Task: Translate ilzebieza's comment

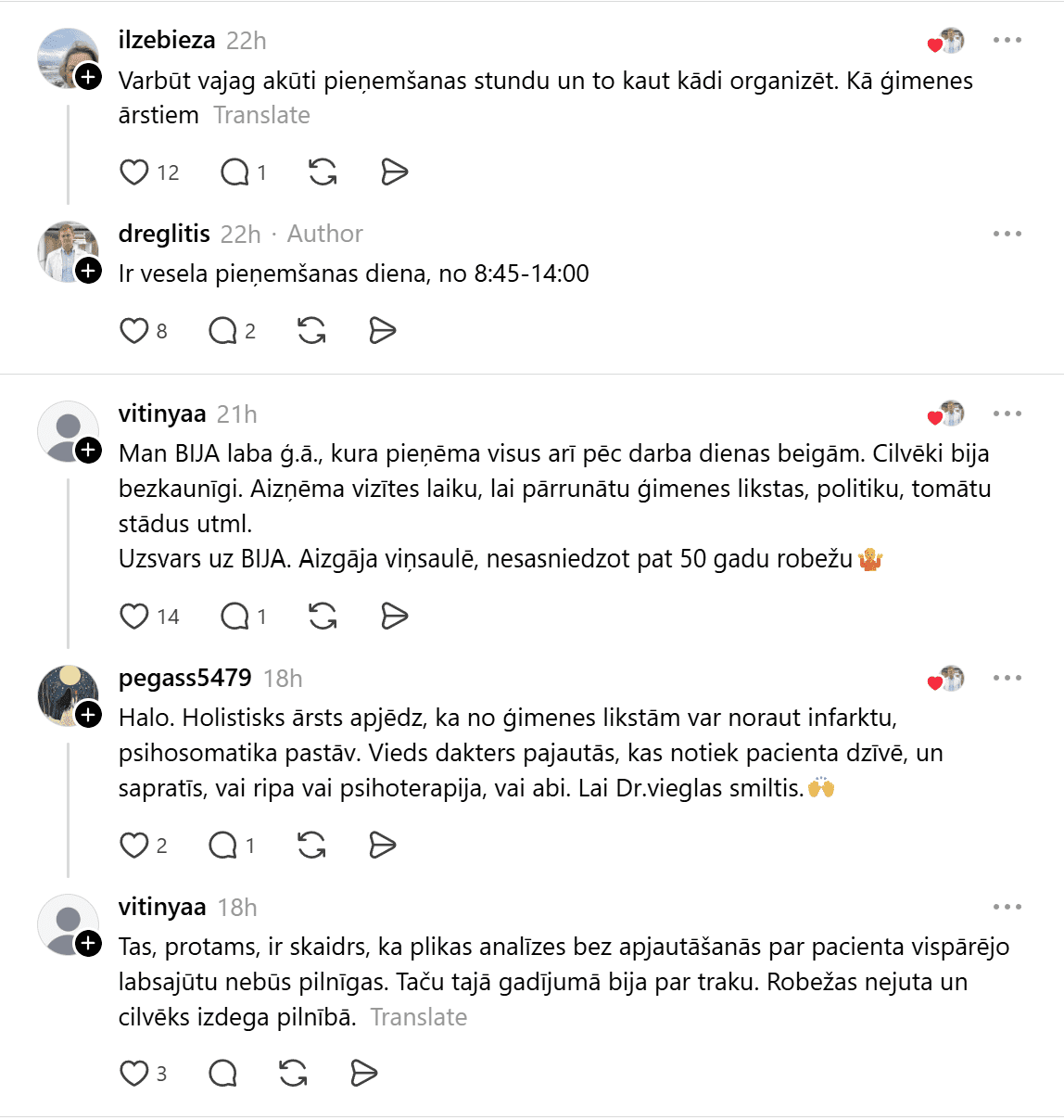Action: [x=261, y=115]
